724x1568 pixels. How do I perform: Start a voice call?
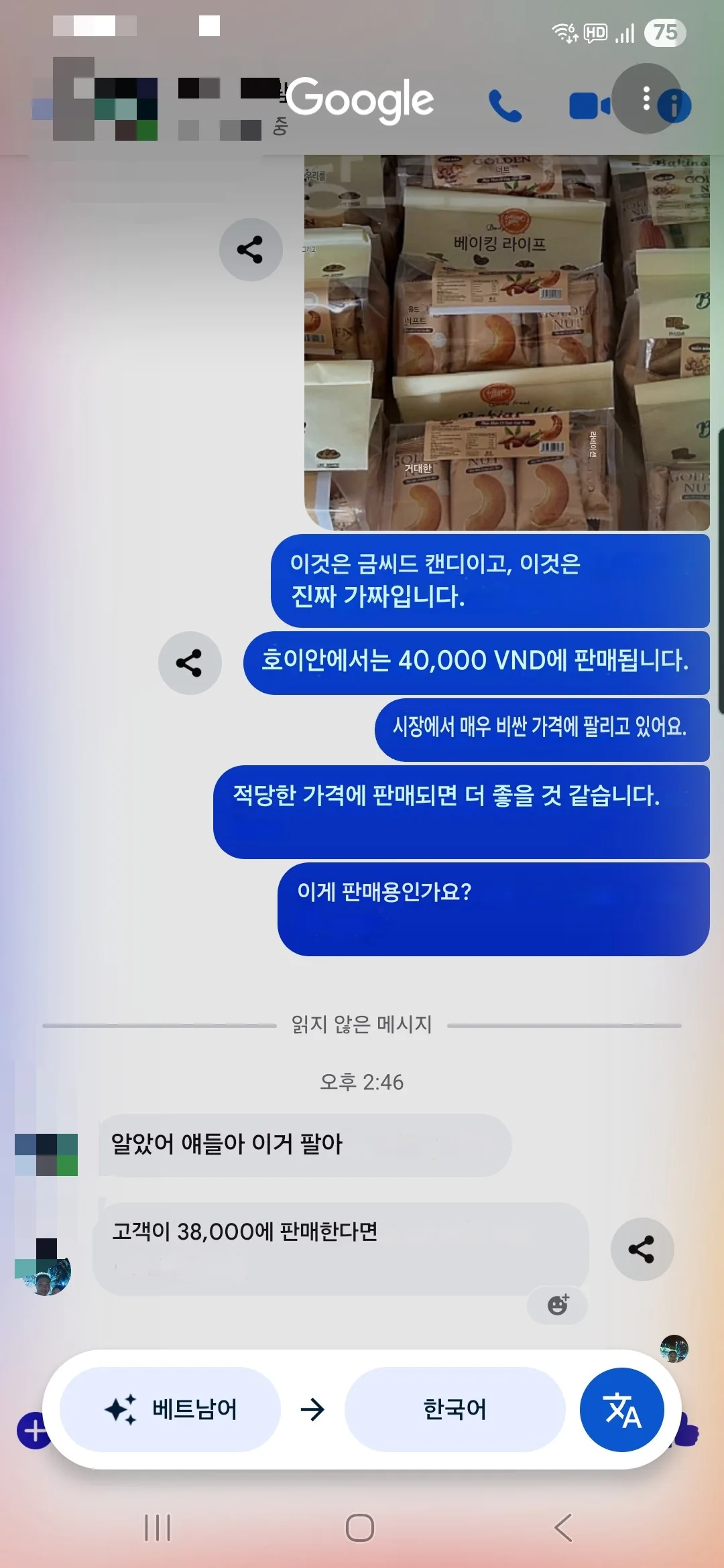[505, 106]
